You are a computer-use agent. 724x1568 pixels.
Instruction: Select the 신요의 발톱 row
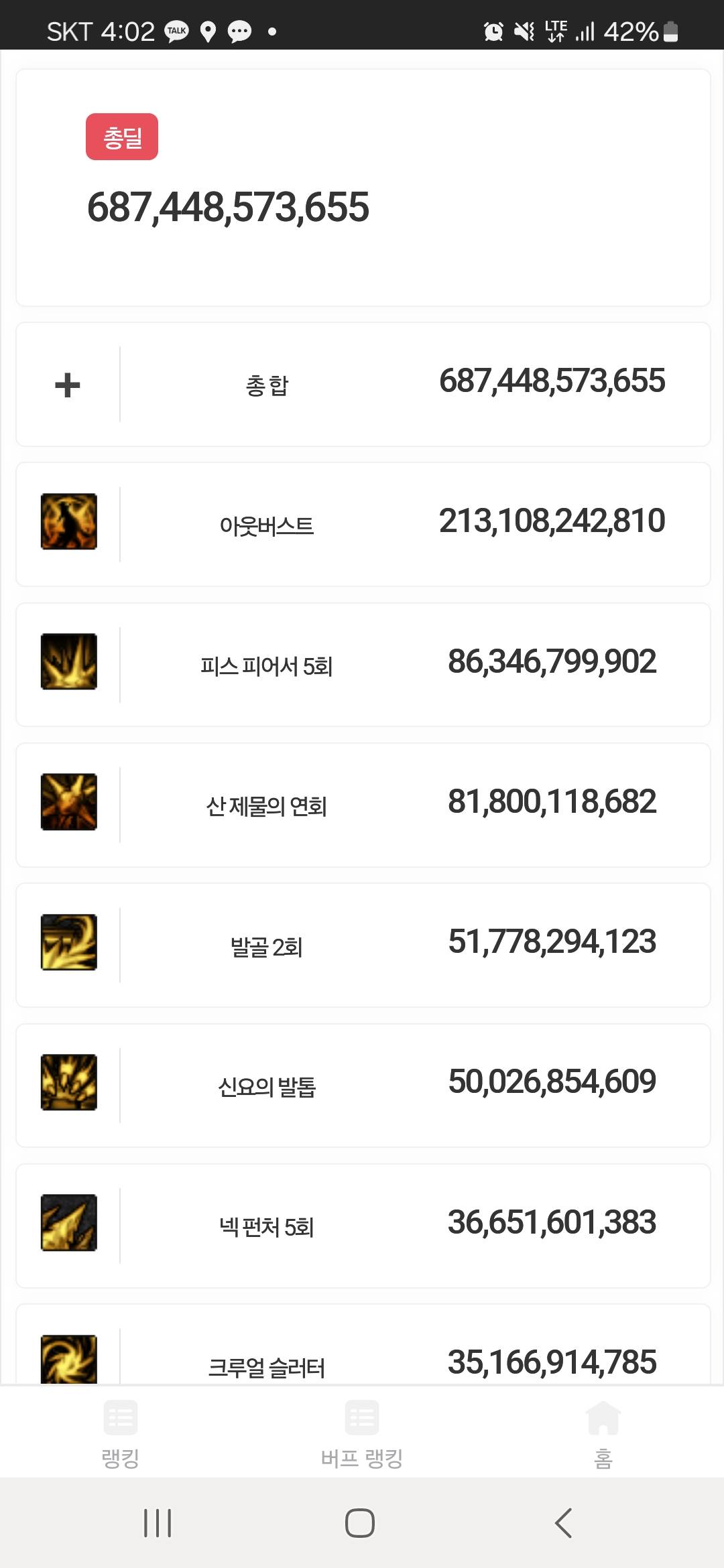click(x=363, y=1085)
